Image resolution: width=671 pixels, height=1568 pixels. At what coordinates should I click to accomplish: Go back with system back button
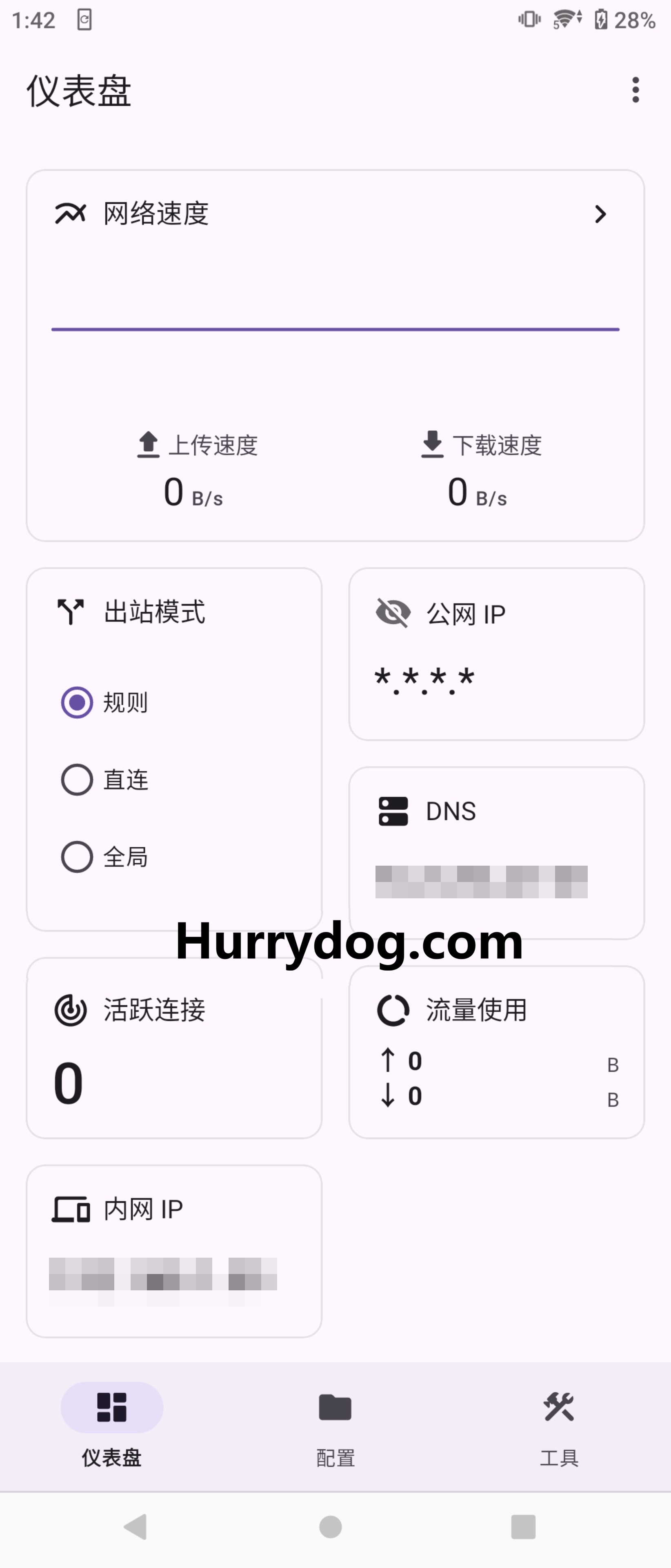tap(136, 1527)
